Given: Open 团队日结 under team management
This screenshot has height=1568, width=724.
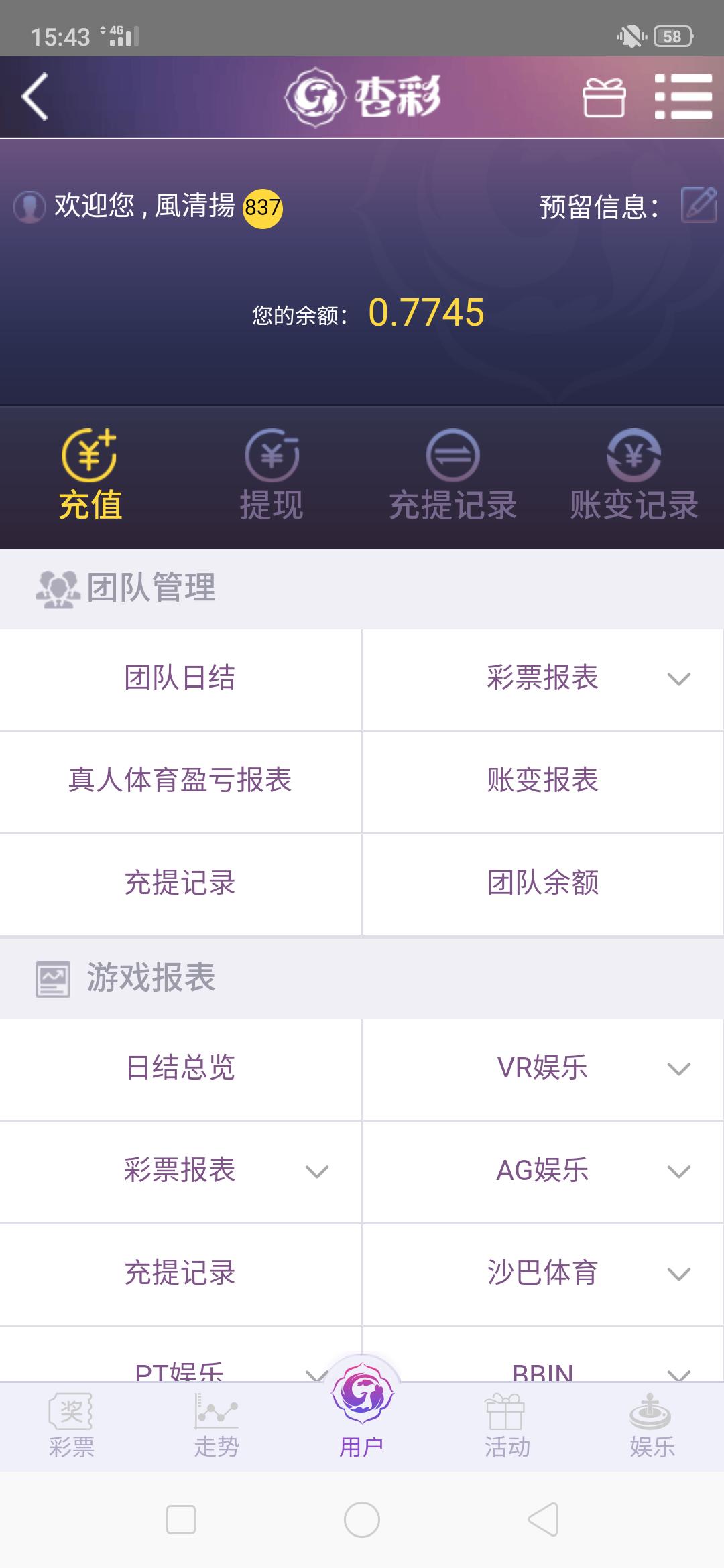Looking at the screenshot, I should (180, 678).
